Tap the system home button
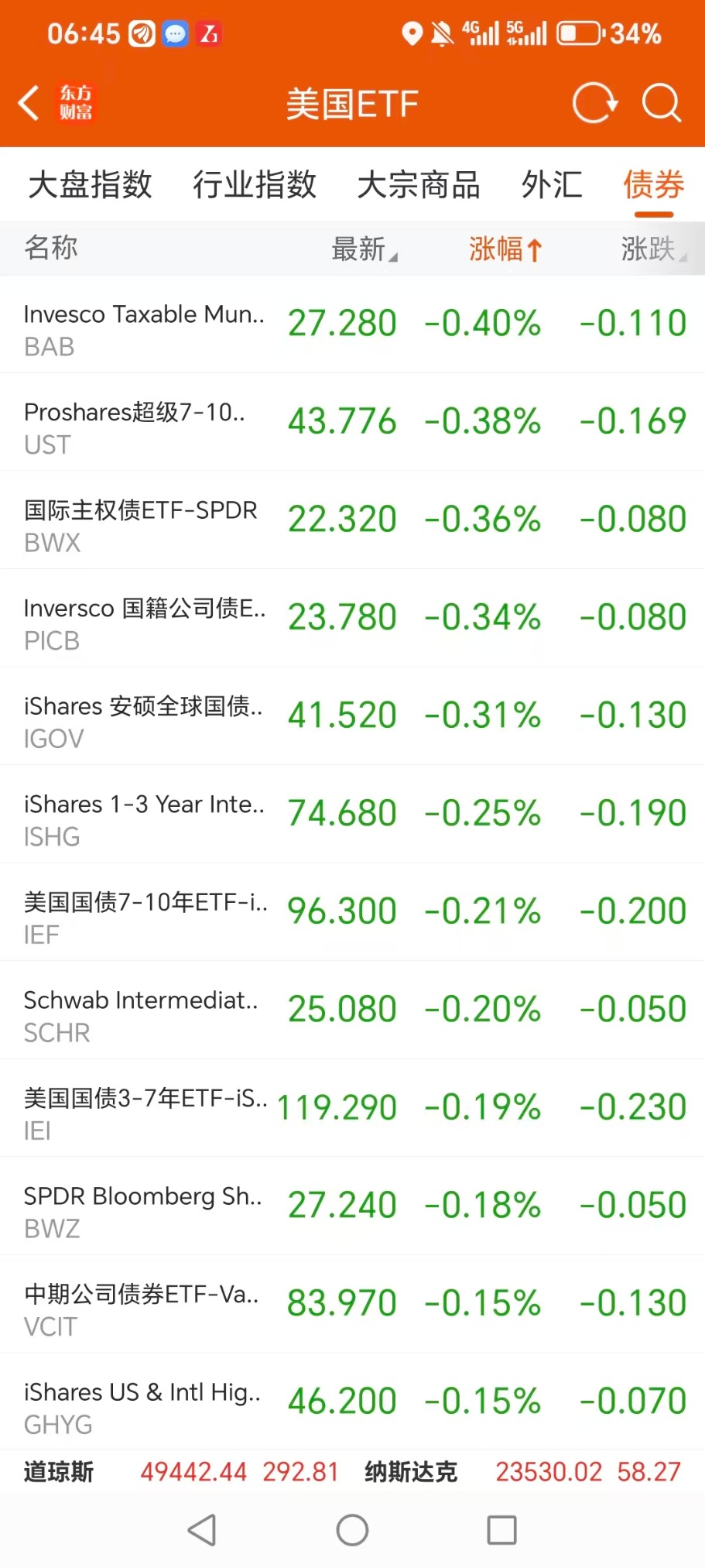Image resolution: width=705 pixels, height=1568 pixels. click(352, 1530)
